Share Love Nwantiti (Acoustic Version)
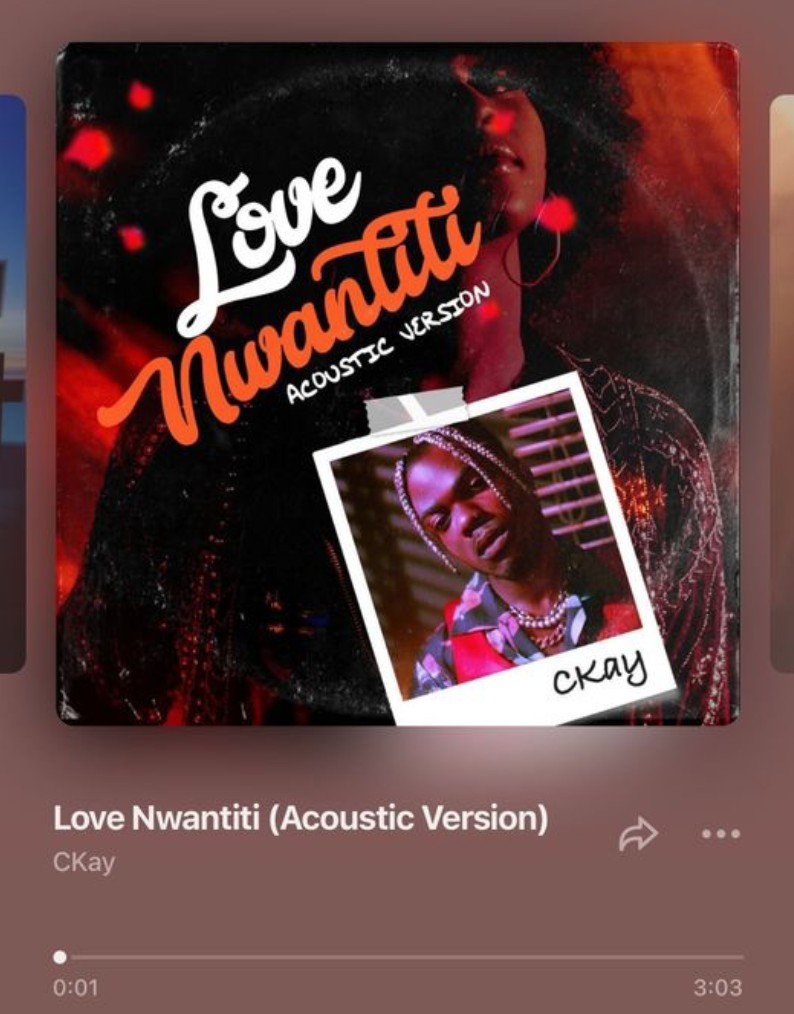Viewport: 794px width, 1014px height. (638, 834)
